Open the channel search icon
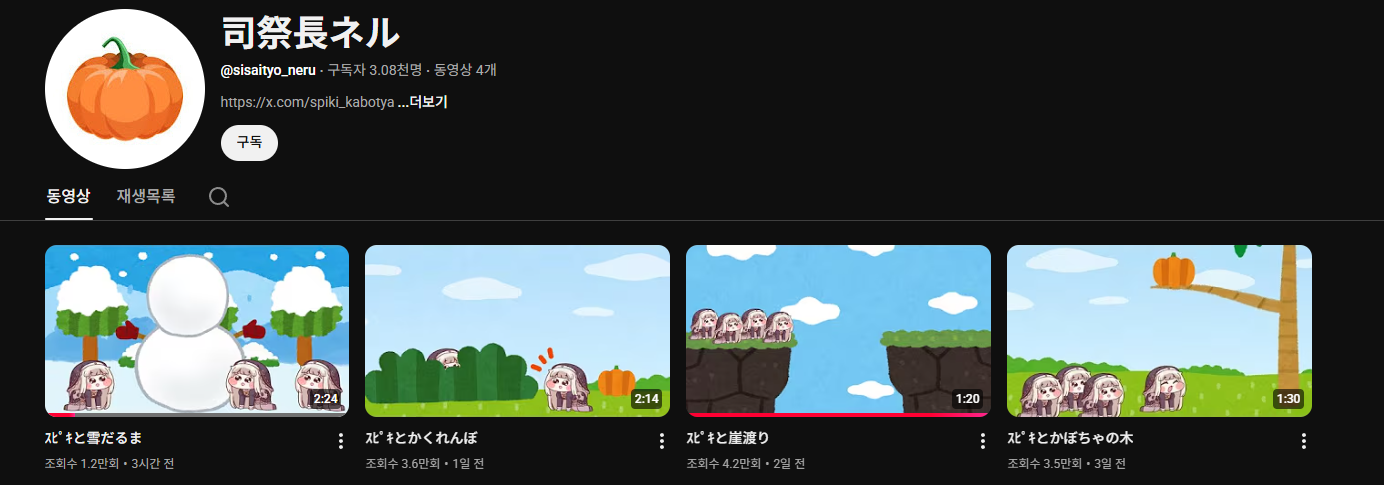 [219, 197]
